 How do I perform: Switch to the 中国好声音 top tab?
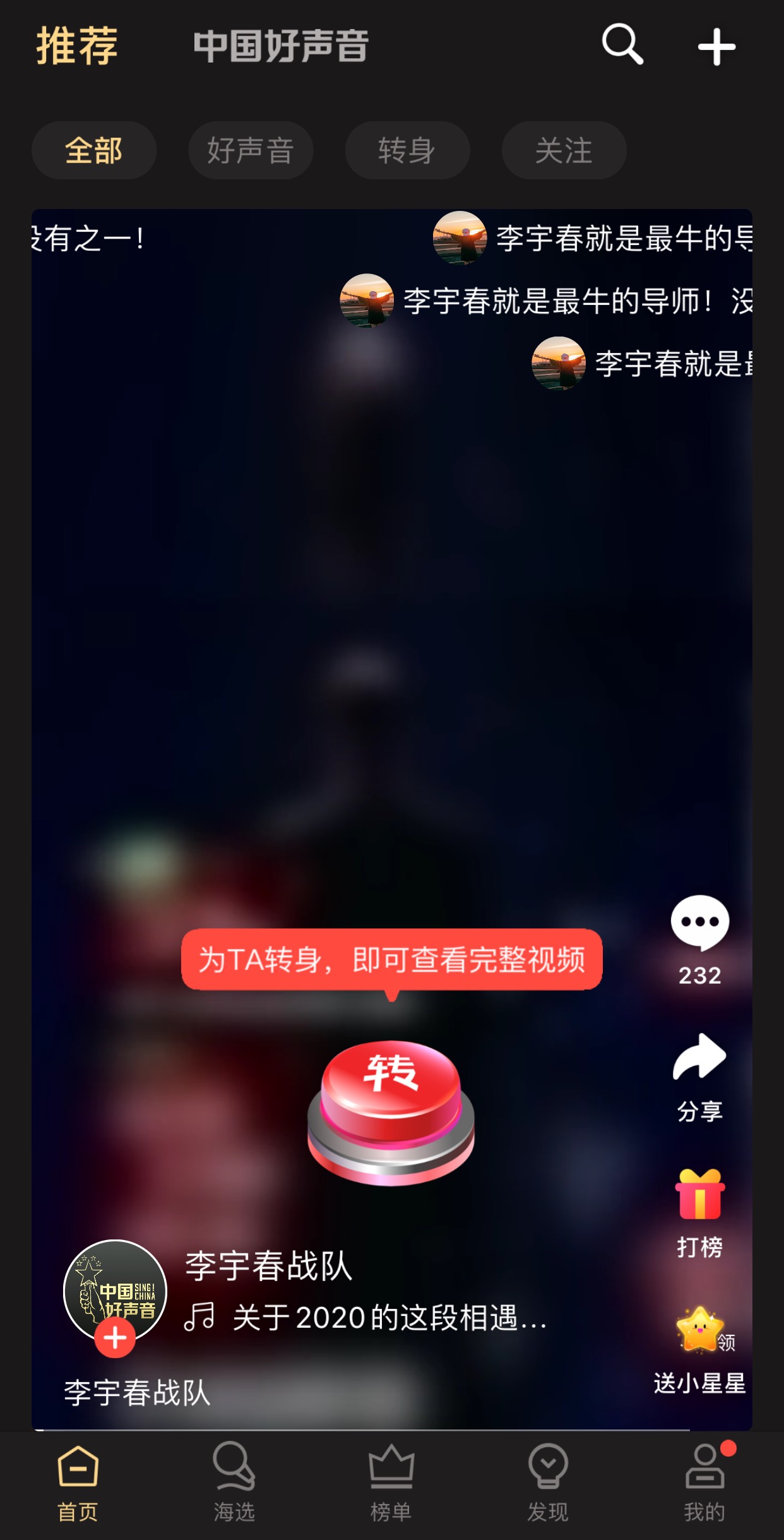point(281,46)
